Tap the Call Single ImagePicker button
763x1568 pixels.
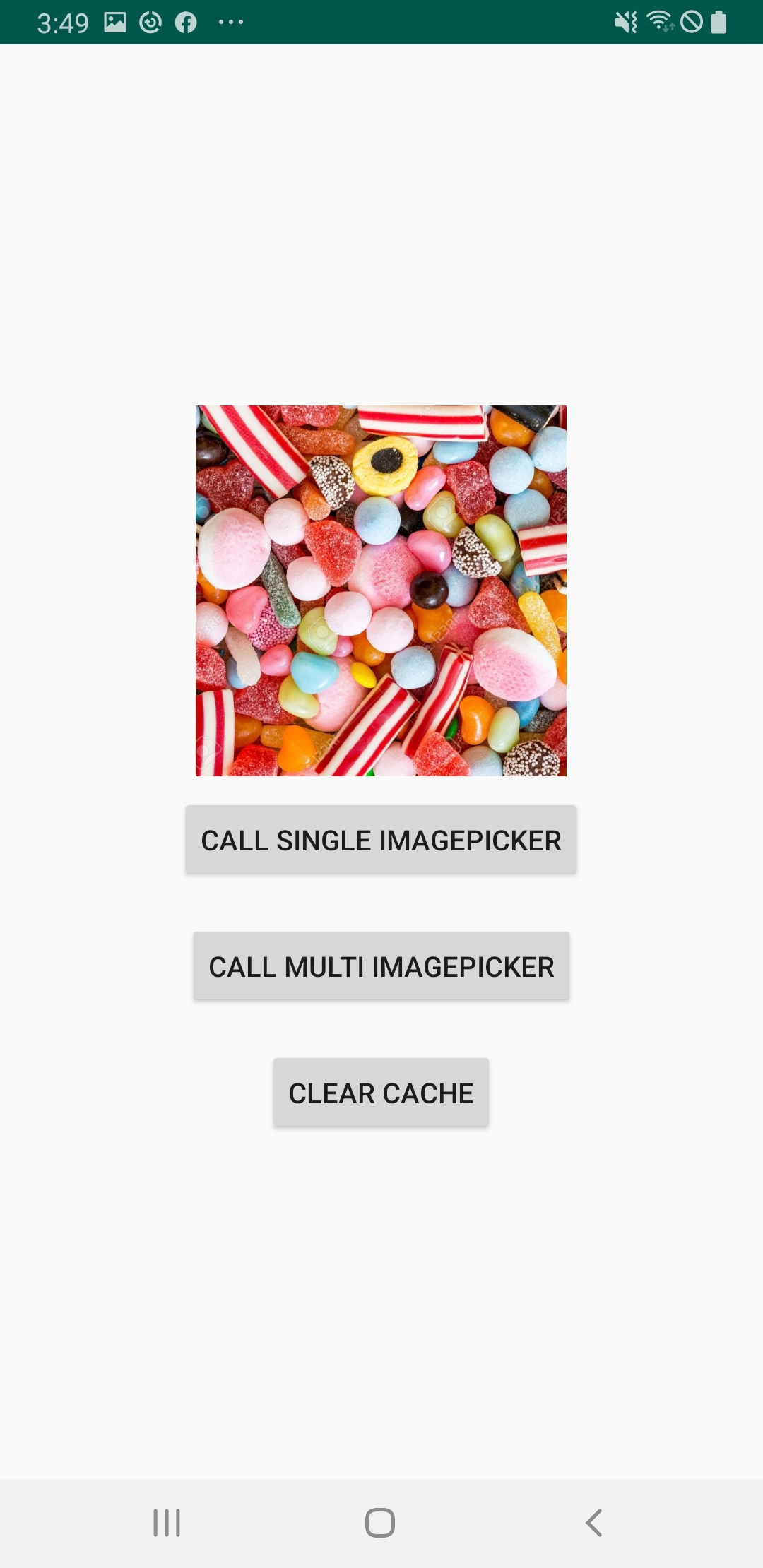coord(381,840)
